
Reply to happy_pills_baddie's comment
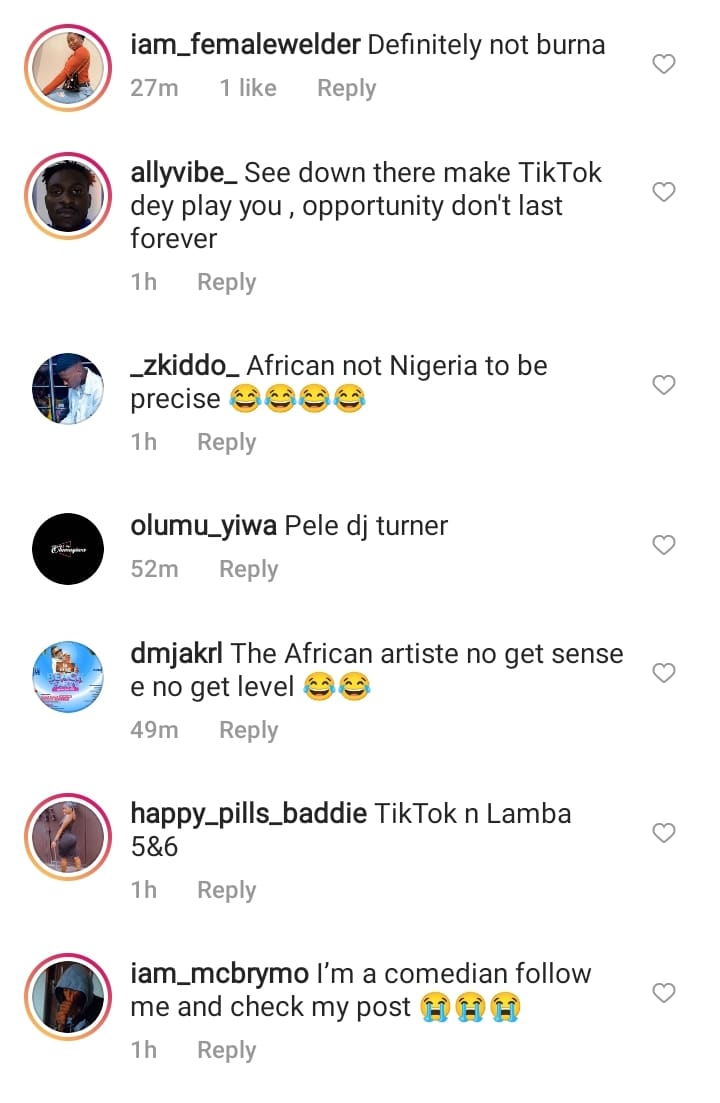(x=226, y=891)
